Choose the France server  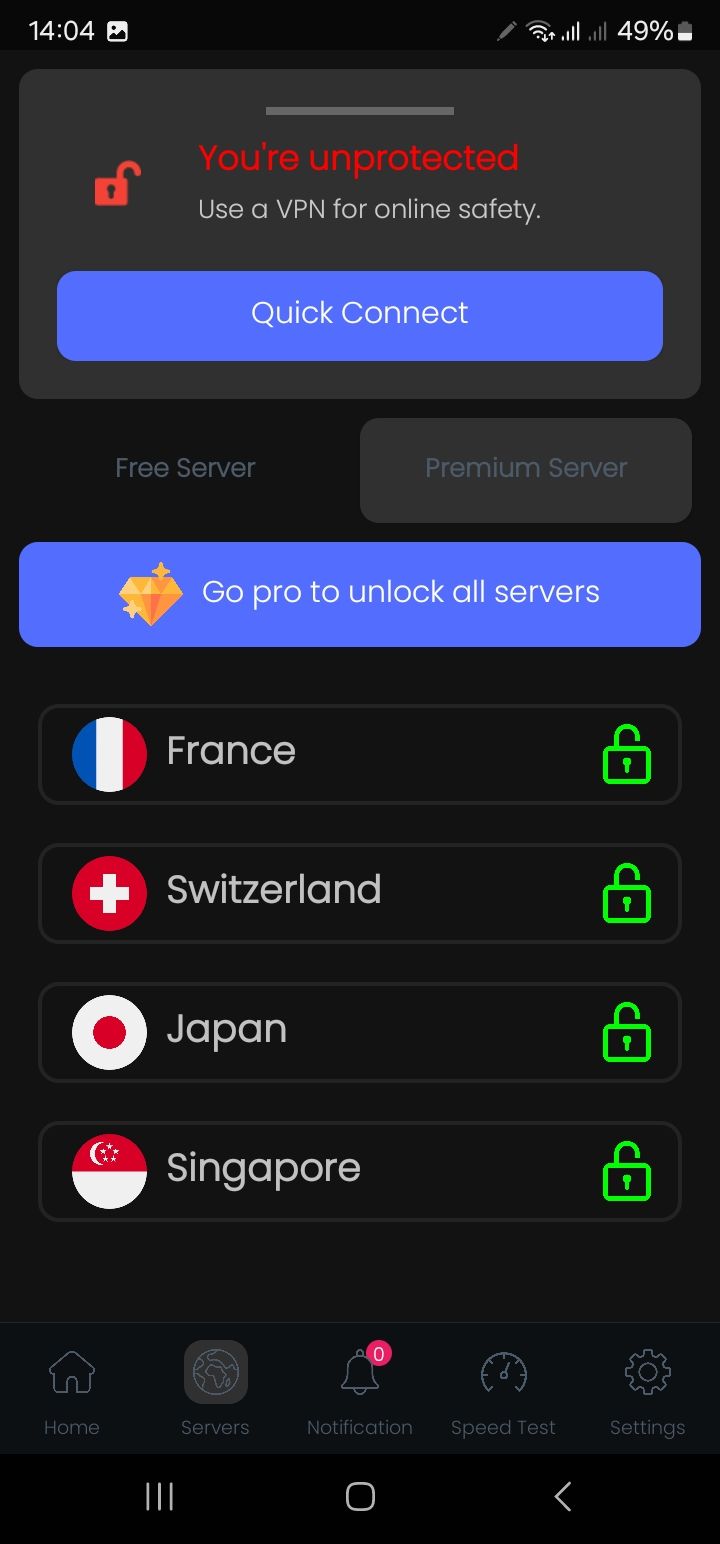(360, 754)
